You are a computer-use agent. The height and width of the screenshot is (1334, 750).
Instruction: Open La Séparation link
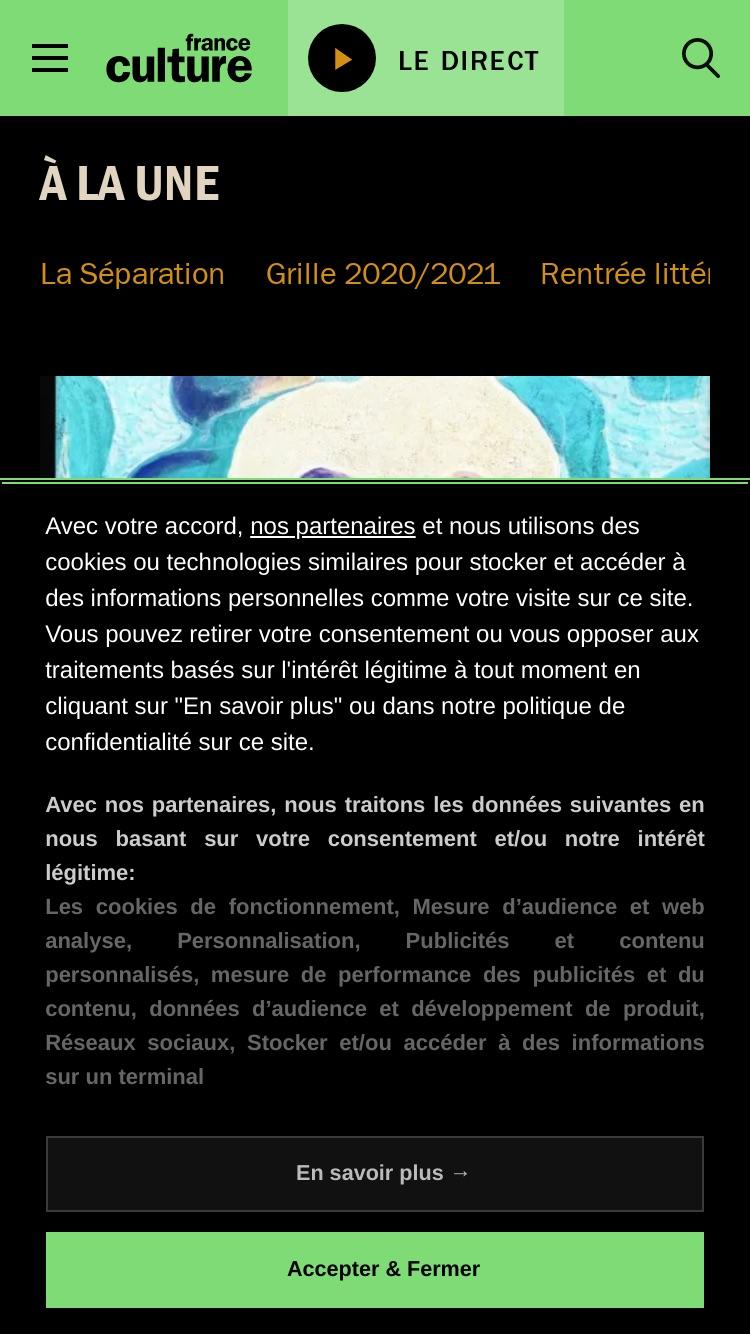coord(132,274)
